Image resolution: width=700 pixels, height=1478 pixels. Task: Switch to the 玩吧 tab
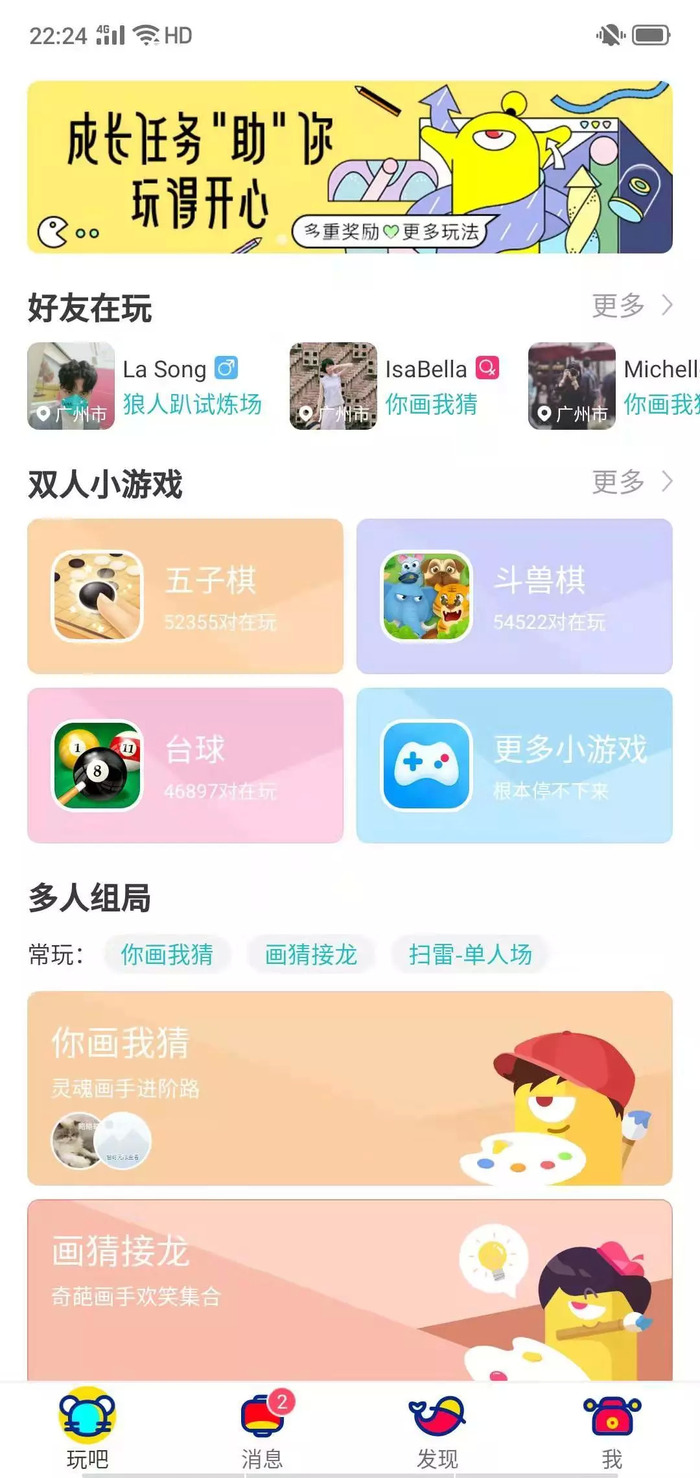[87, 1430]
